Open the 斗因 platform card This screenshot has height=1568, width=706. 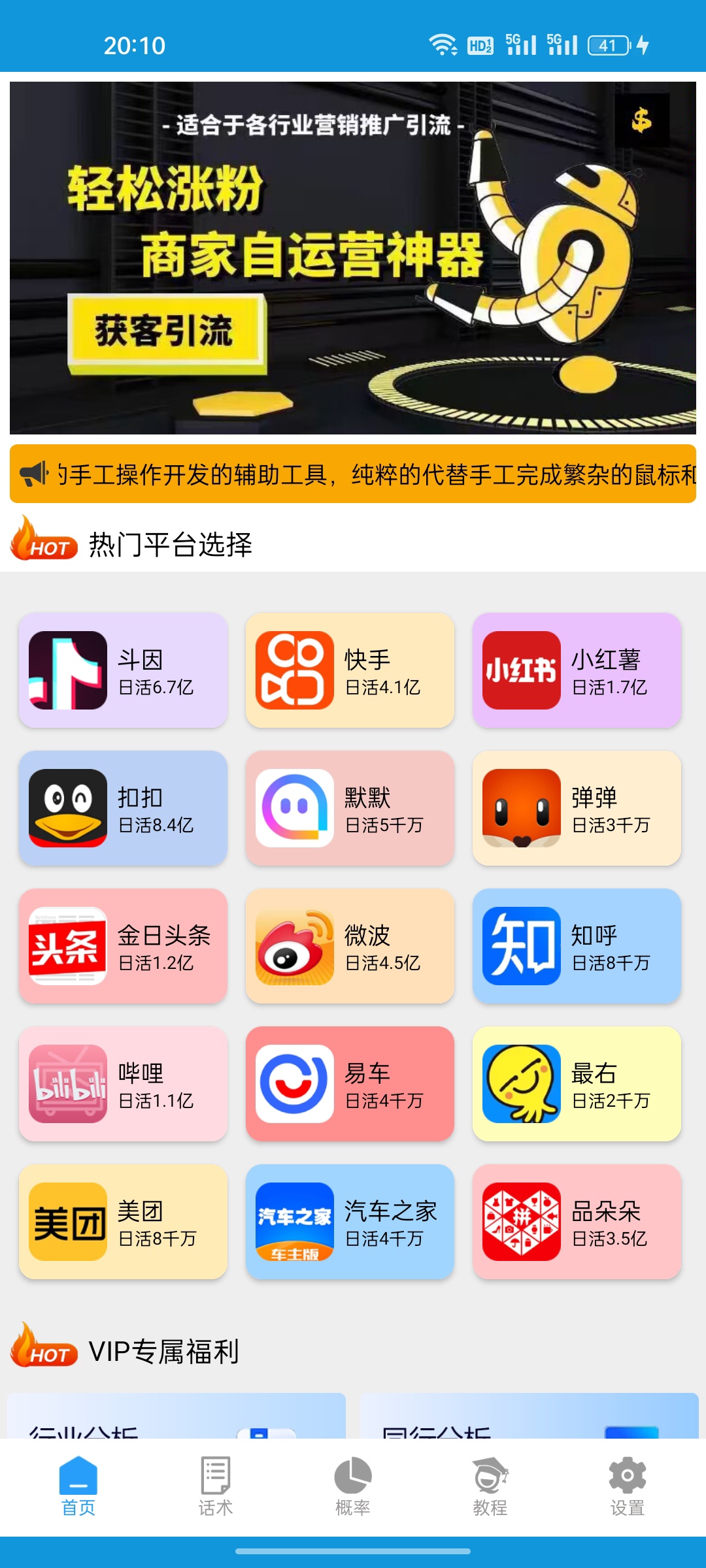[x=123, y=670]
